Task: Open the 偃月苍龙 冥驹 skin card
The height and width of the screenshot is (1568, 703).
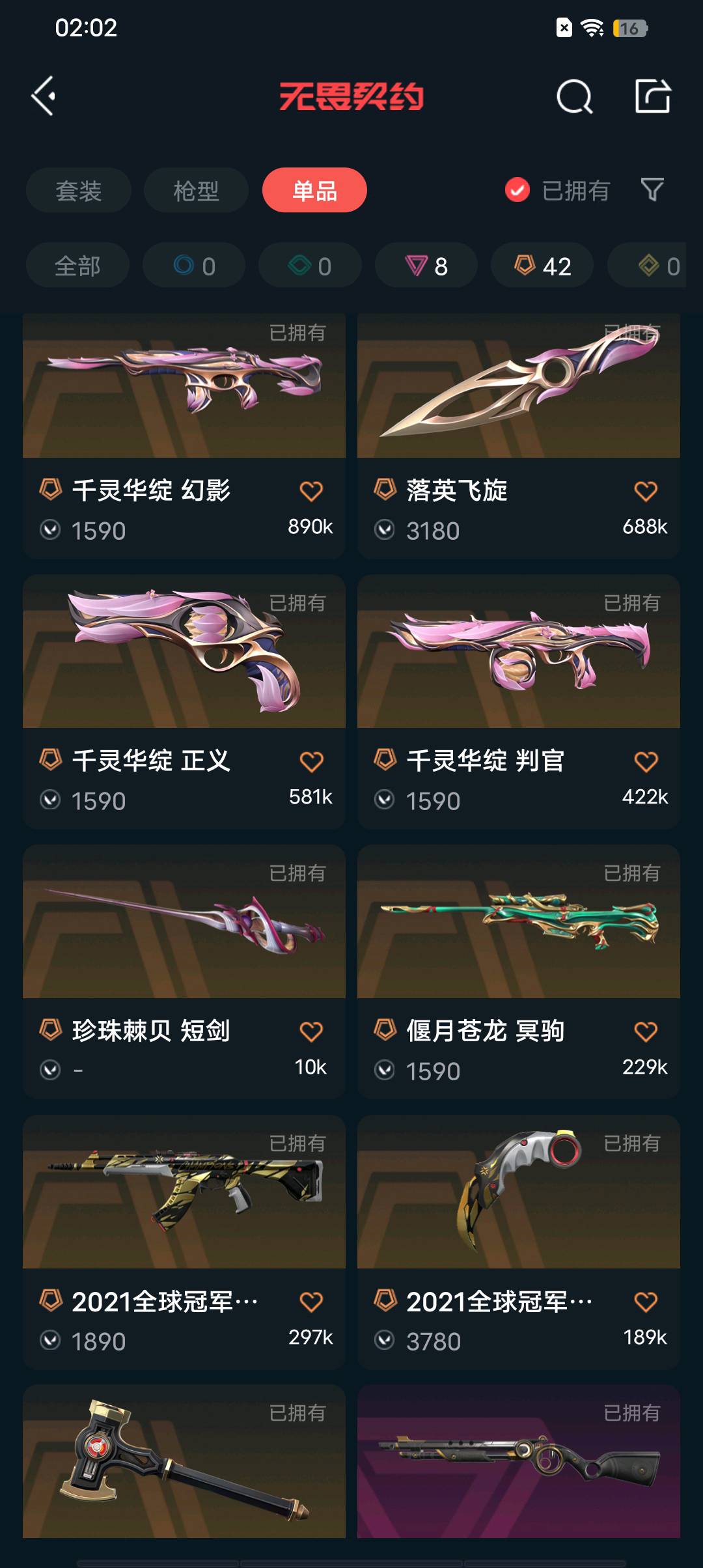Action: [519, 972]
